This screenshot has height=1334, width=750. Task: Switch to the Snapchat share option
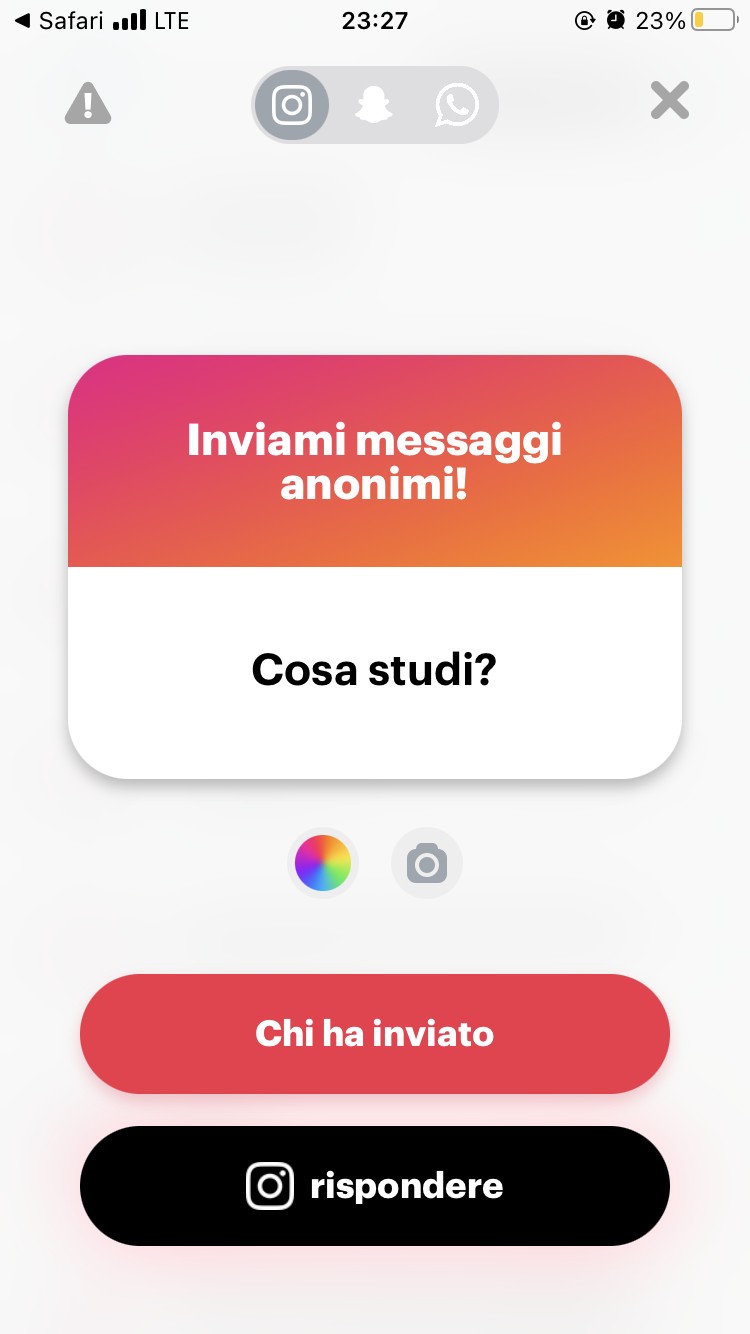(374, 105)
